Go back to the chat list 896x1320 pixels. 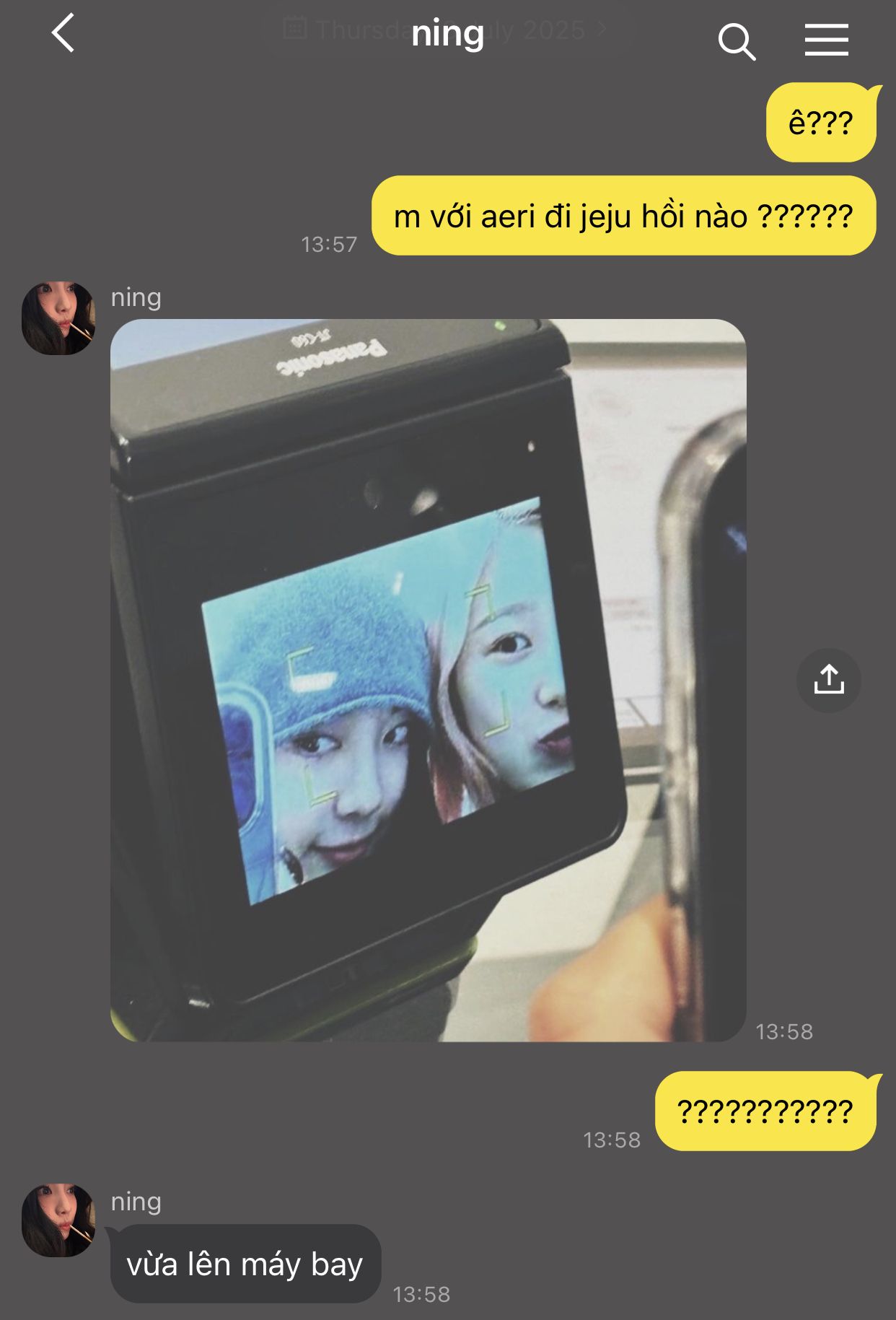tap(63, 34)
